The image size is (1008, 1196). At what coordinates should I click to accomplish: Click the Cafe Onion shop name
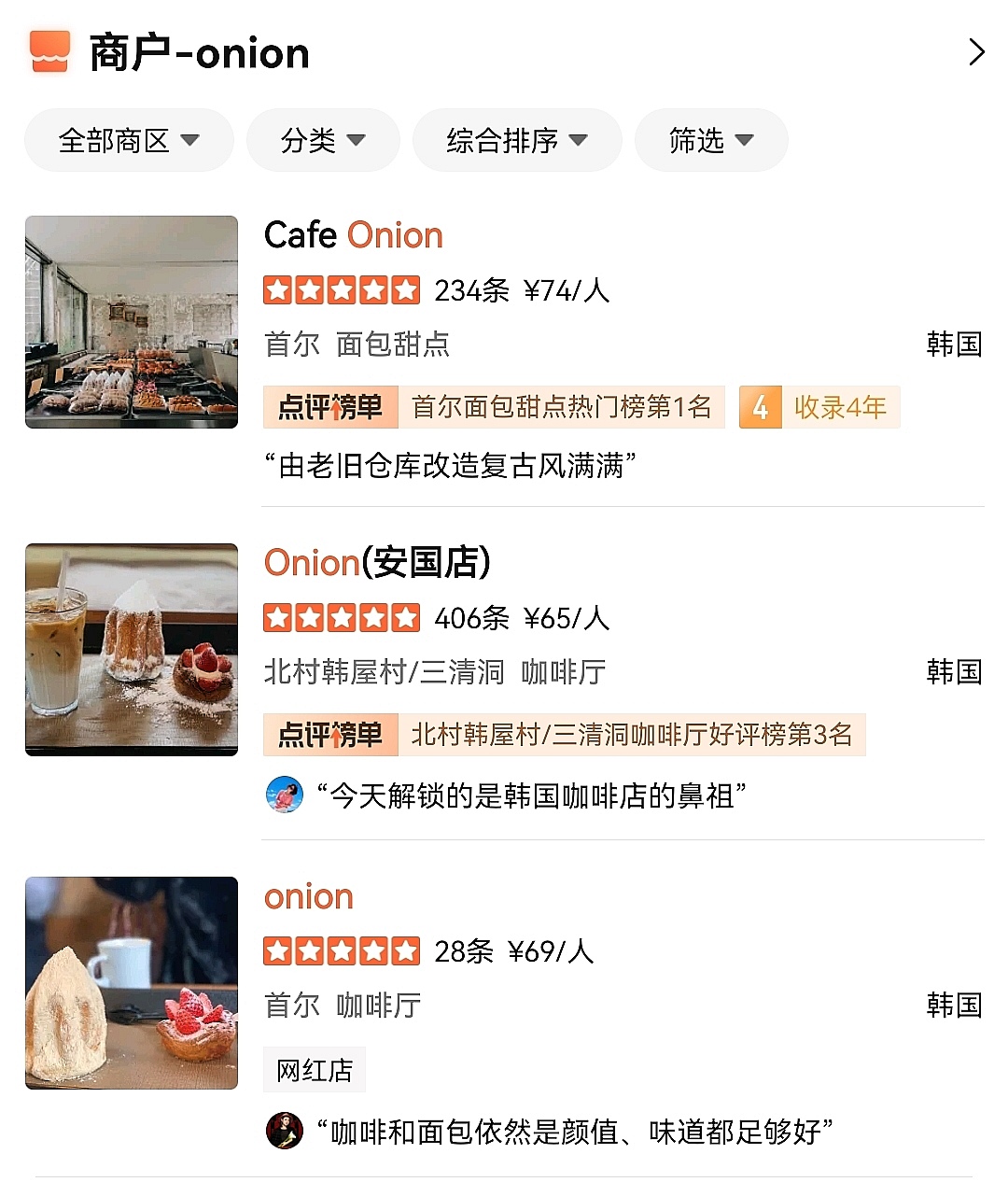pyautogui.click(x=353, y=235)
